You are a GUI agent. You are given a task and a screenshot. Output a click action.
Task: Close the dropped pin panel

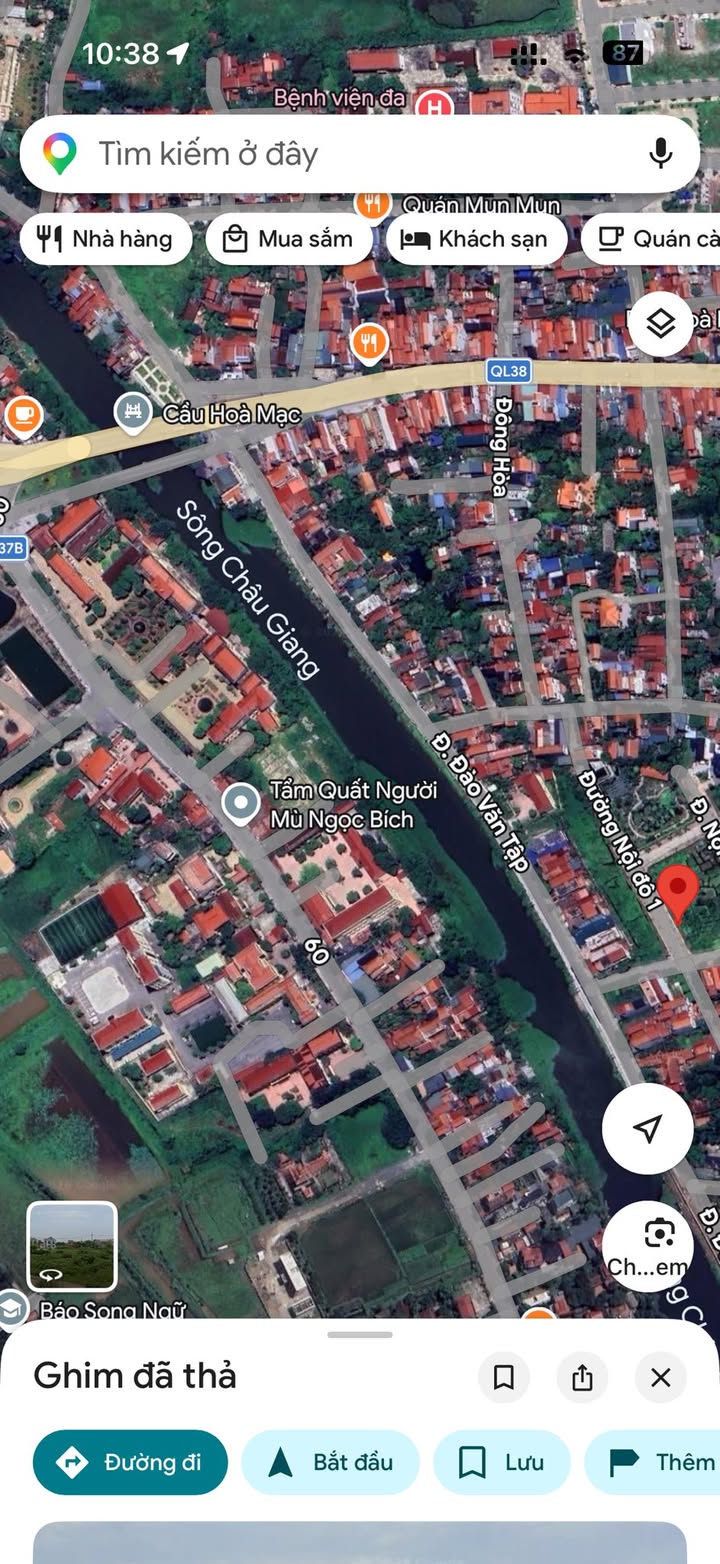click(660, 1378)
